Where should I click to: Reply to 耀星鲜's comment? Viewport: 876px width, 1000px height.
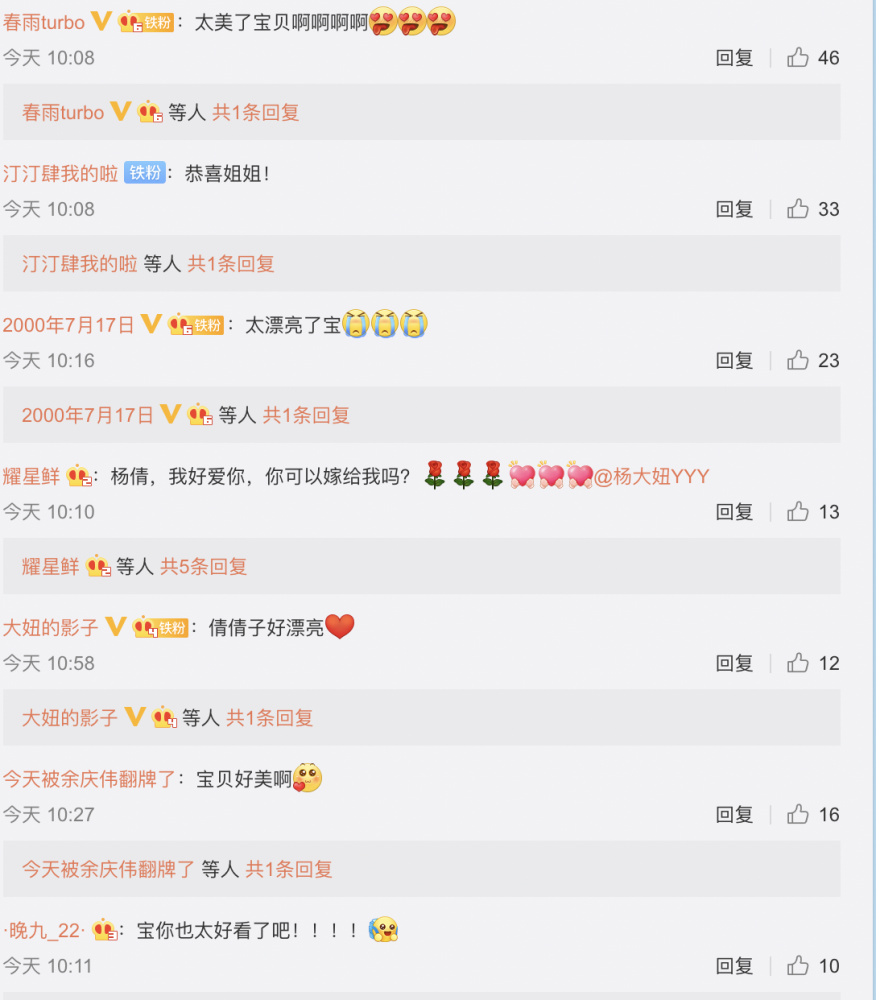[734, 512]
